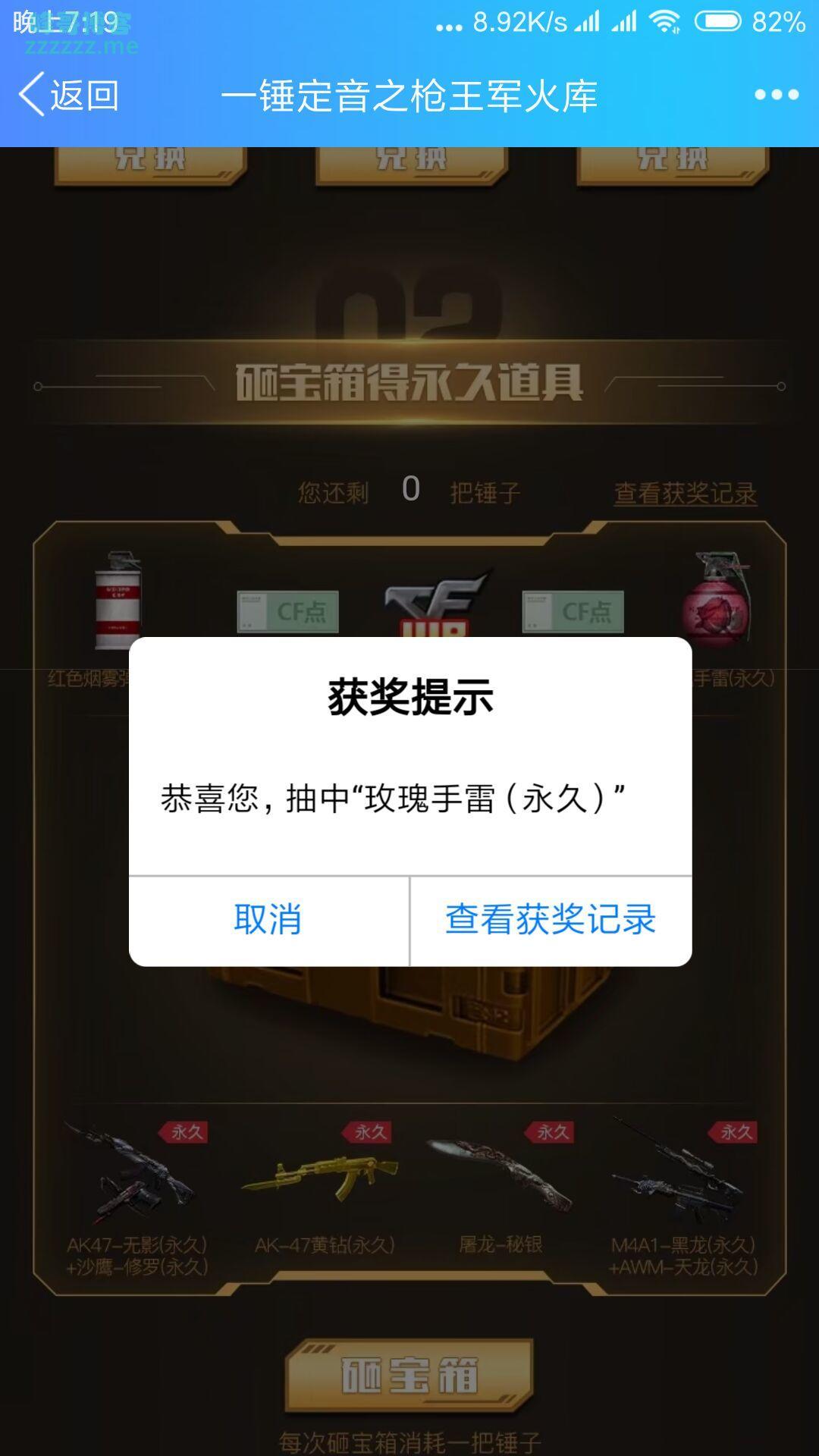Open the three-dot overflow menu

777,96
